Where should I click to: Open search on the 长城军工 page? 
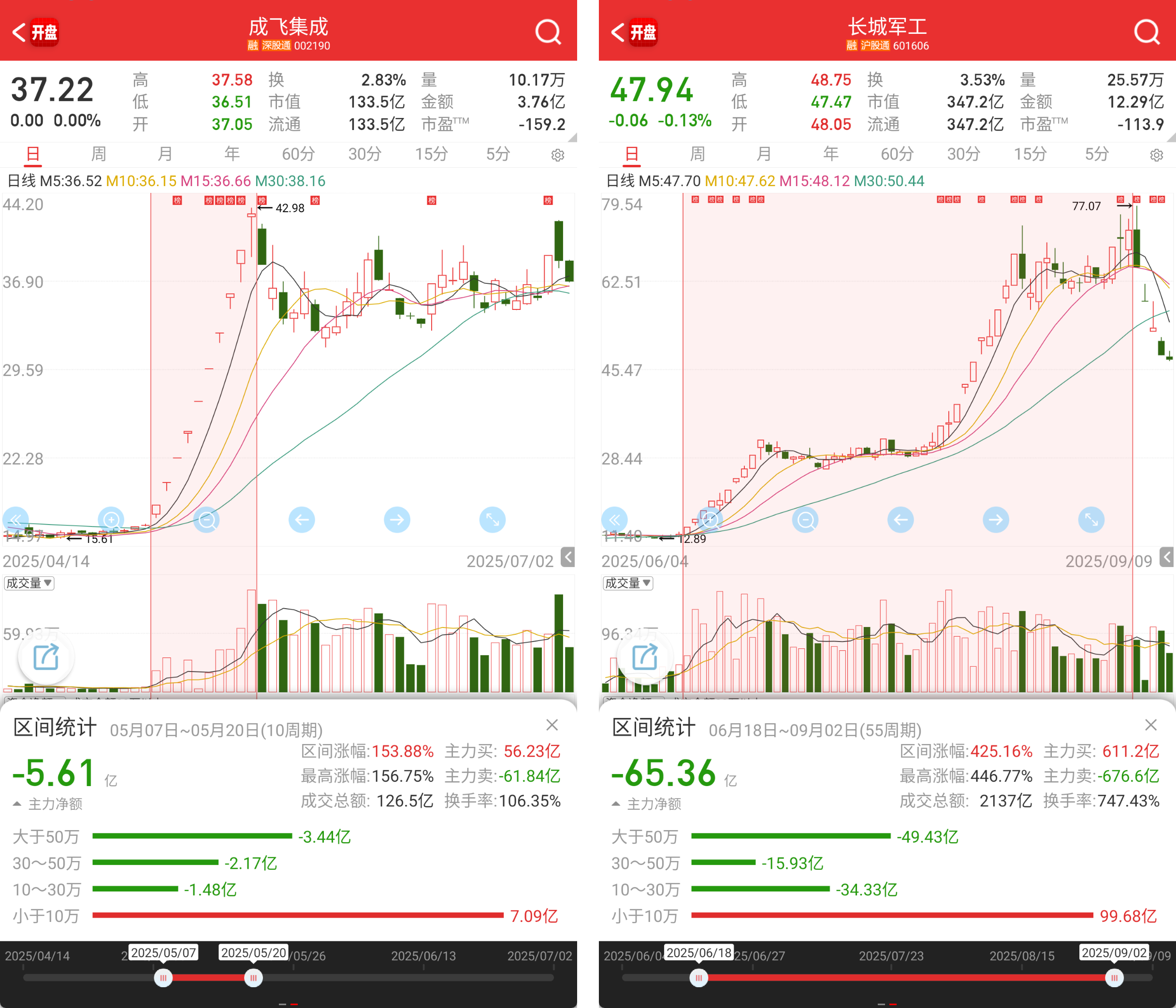1147,32
